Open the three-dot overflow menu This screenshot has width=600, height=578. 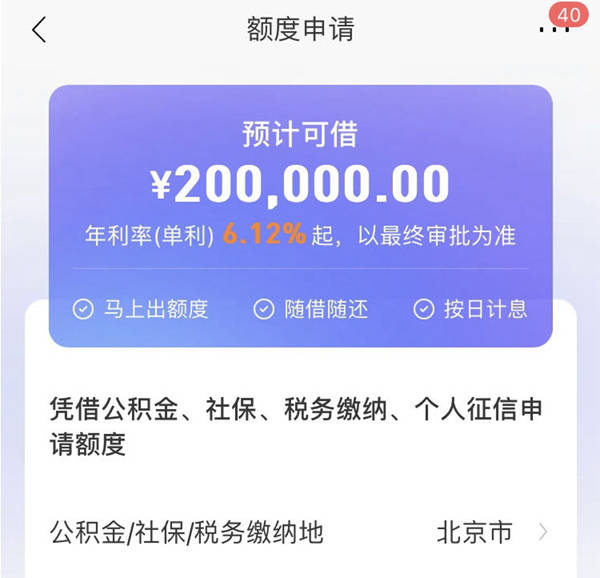(553, 31)
